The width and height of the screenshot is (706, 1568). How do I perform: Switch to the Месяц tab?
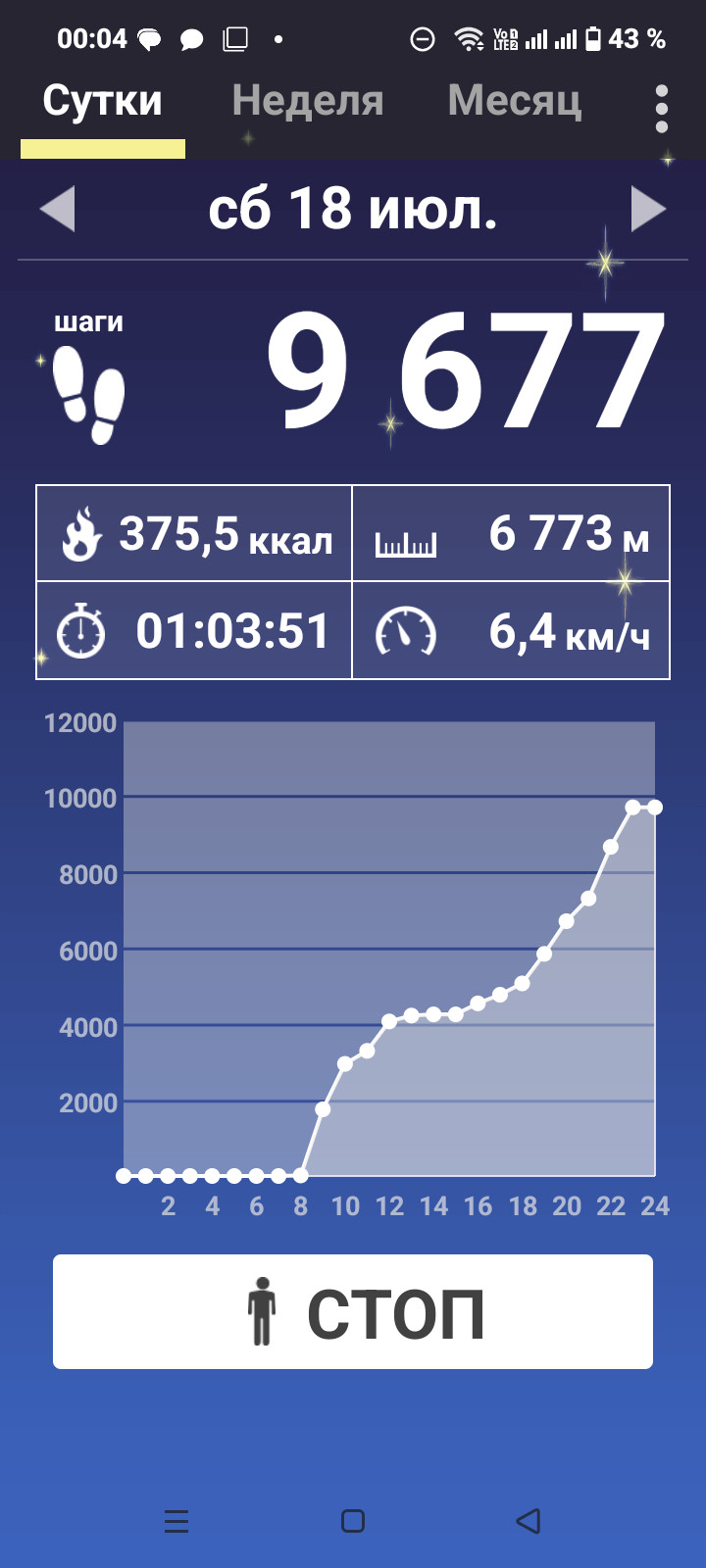(x=515, y=101)
